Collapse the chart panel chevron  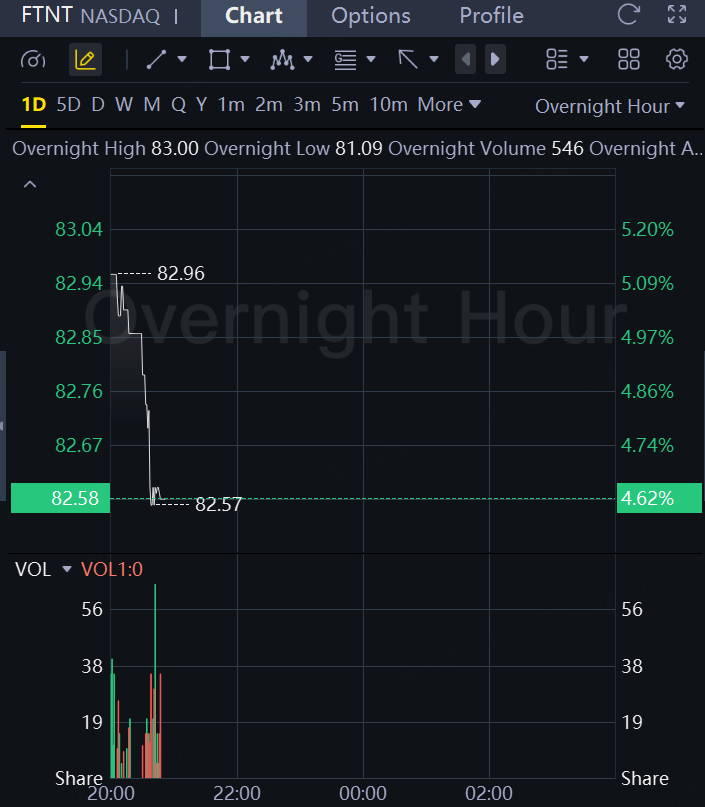point(30,184)
